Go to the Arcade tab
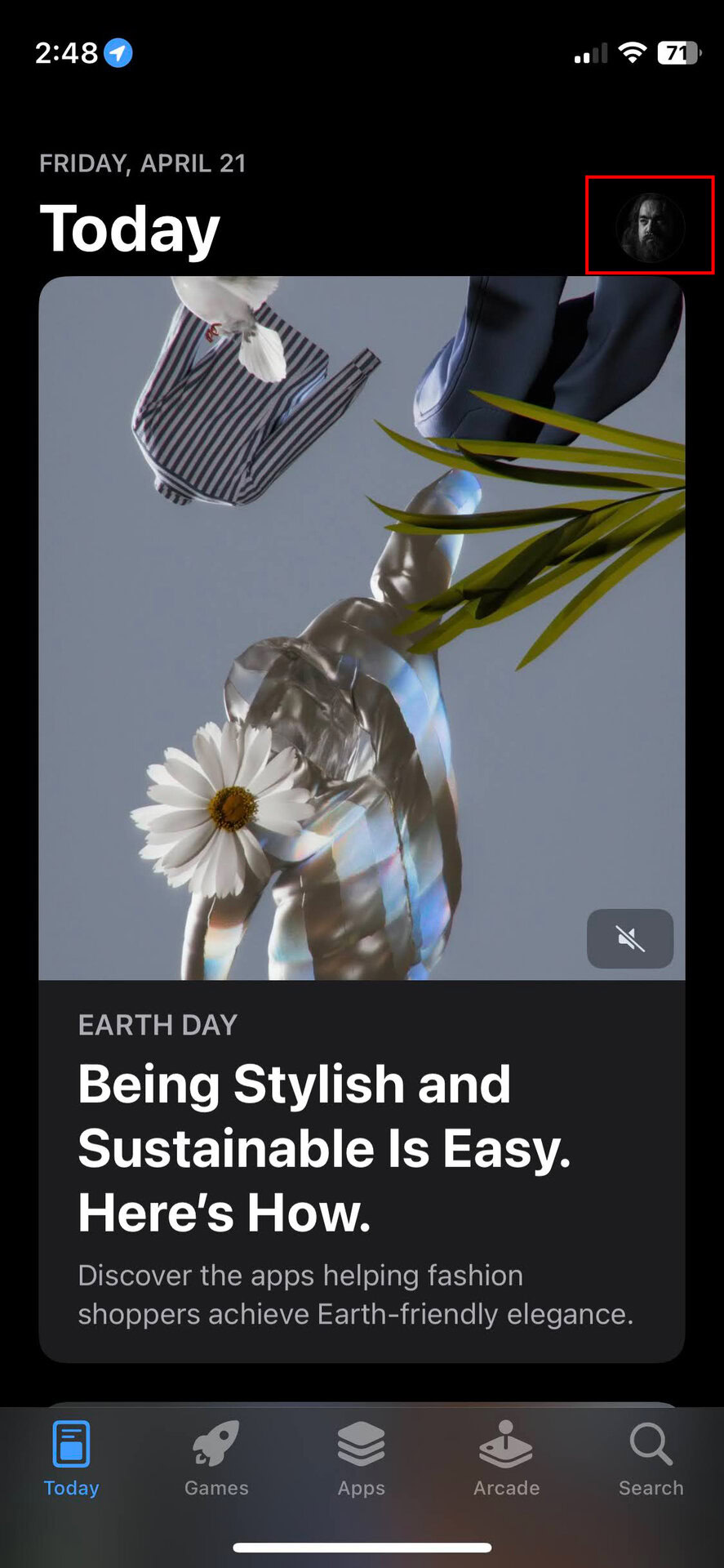Screen dimensions: 724x1568 [506, 1459]
